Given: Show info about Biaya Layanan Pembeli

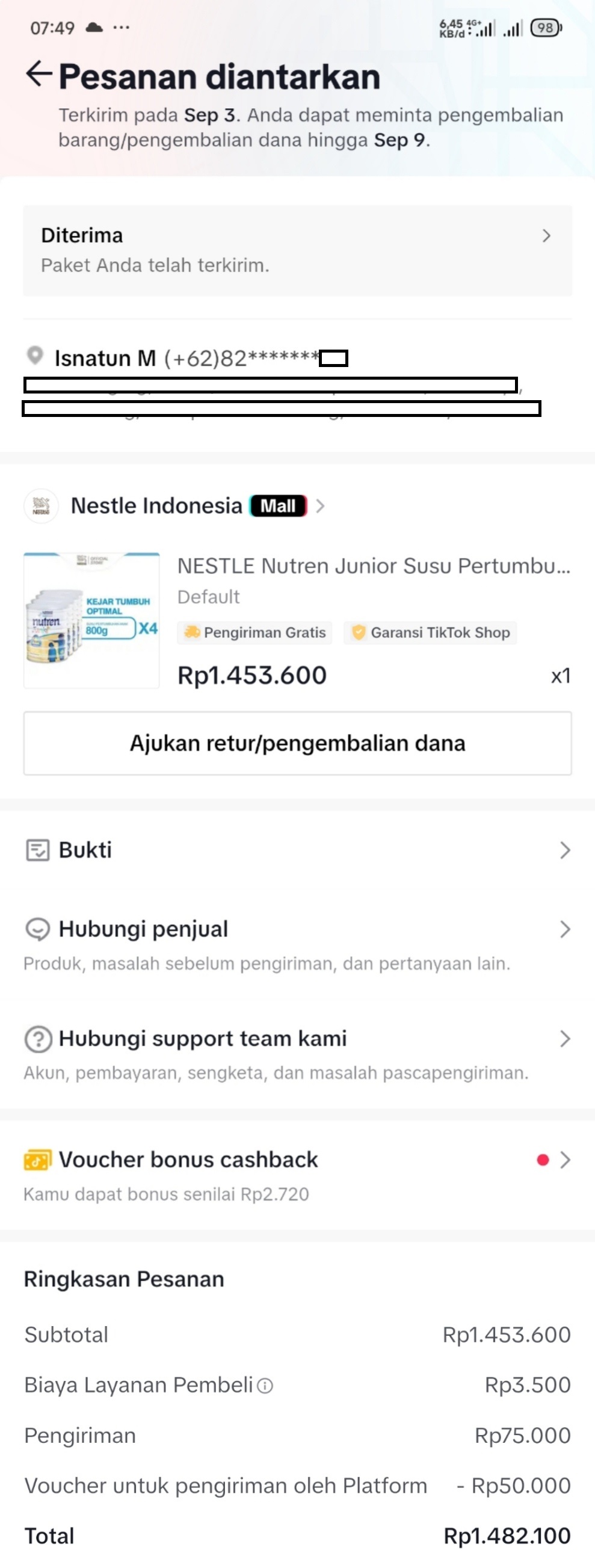Looking at the screenshot, I should click(x=265, y=1386).
